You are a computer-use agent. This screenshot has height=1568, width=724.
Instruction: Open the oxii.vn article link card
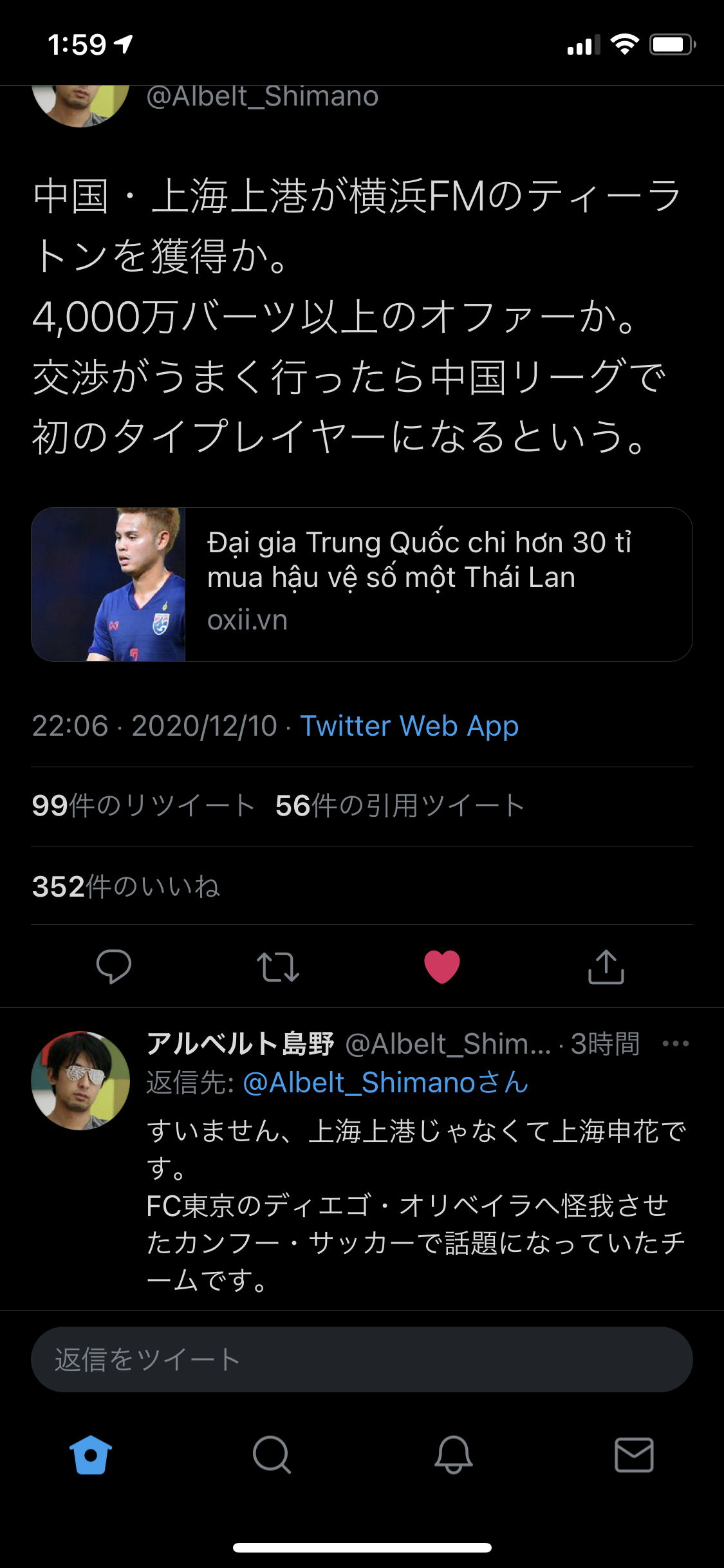click(362, 584)
